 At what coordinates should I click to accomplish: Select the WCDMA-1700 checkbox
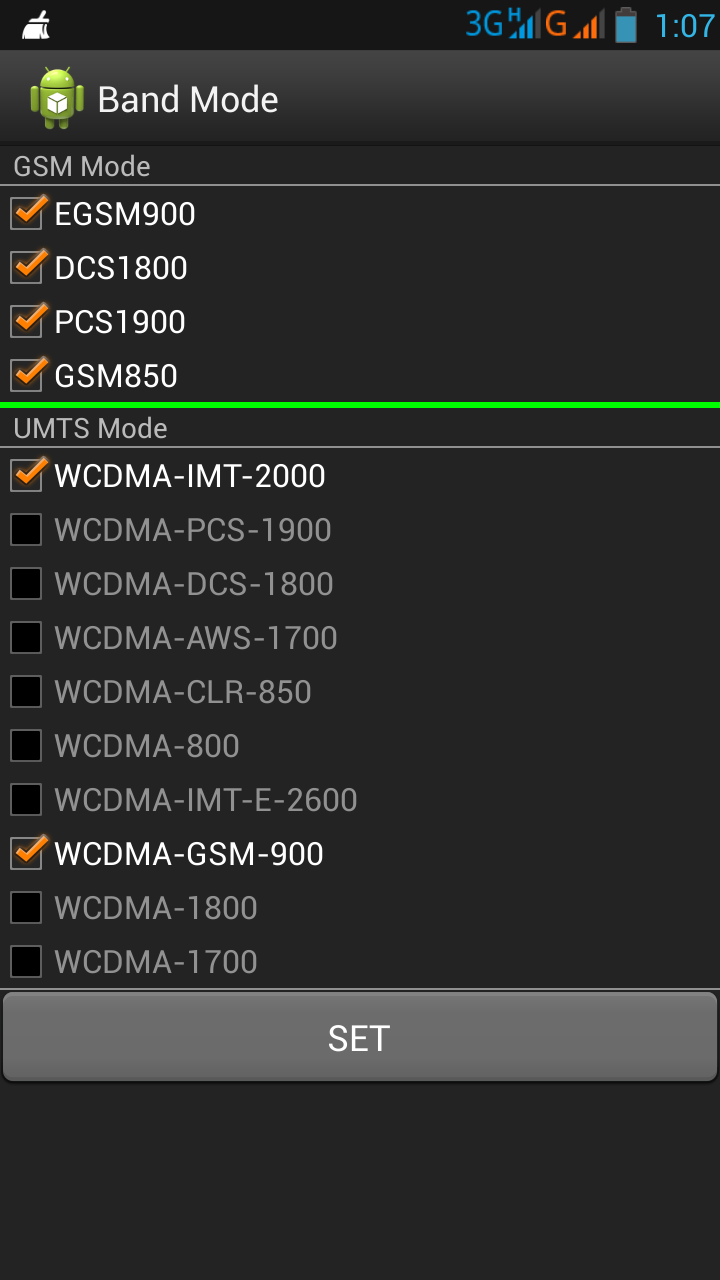point(27,962)
